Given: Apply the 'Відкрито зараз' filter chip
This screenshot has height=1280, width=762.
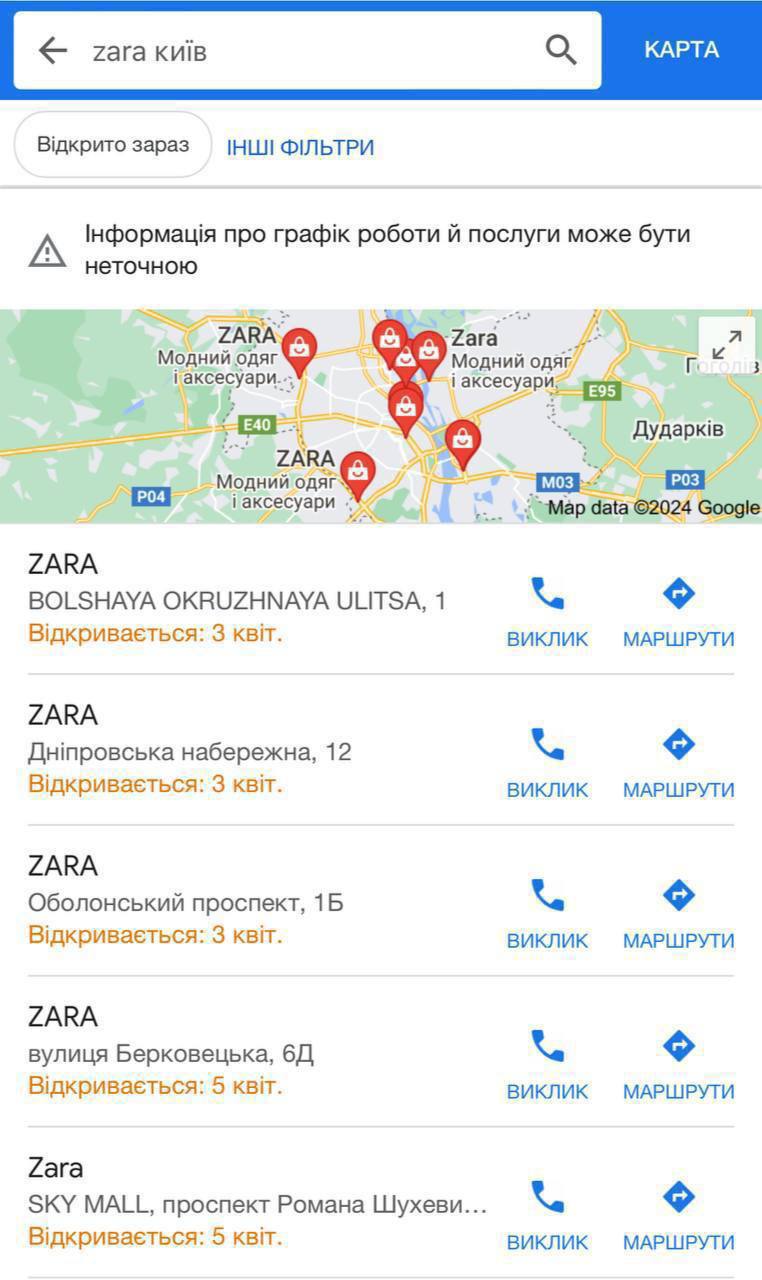Looking at the screenshot, I should tap(113, 145).
